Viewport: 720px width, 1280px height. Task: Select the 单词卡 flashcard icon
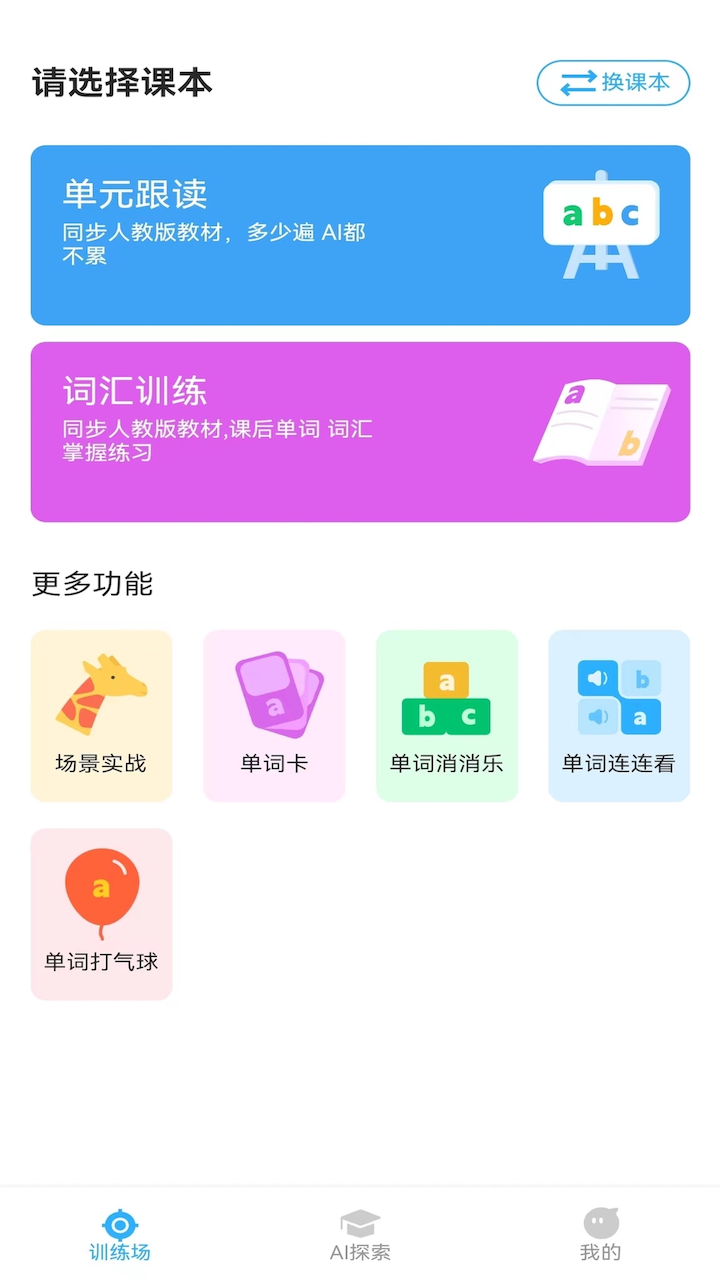click(274, 690)
